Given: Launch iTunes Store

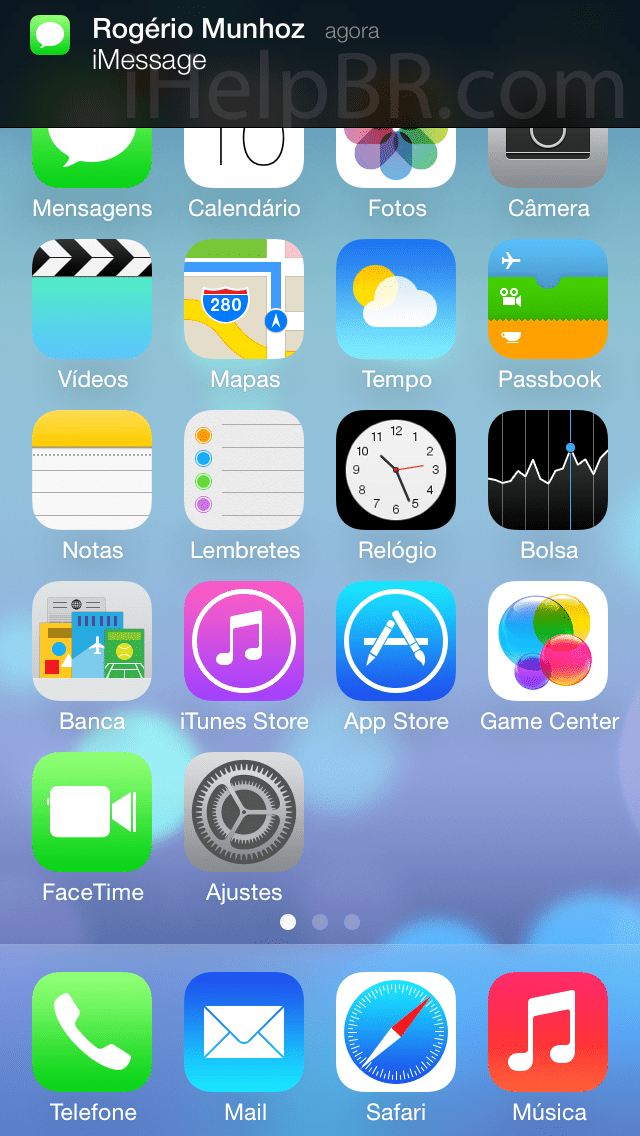Looking at the screenshot, I should coord(244,641).
